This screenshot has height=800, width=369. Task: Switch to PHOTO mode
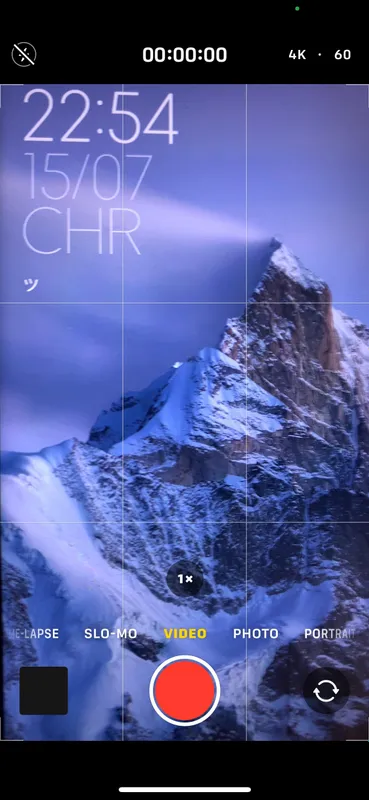click(x=256, y=634)
